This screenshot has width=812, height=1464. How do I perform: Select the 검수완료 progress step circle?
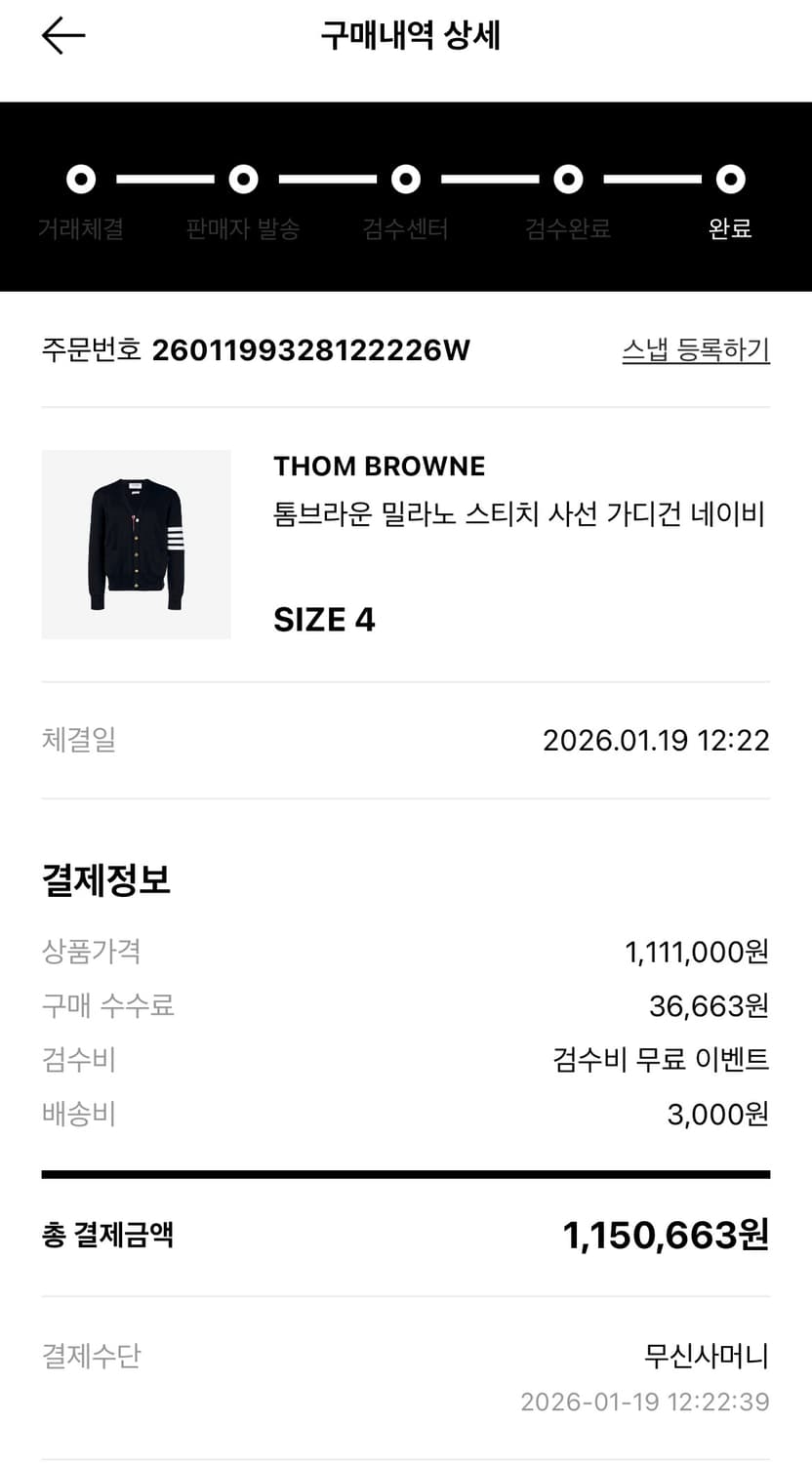567,179
